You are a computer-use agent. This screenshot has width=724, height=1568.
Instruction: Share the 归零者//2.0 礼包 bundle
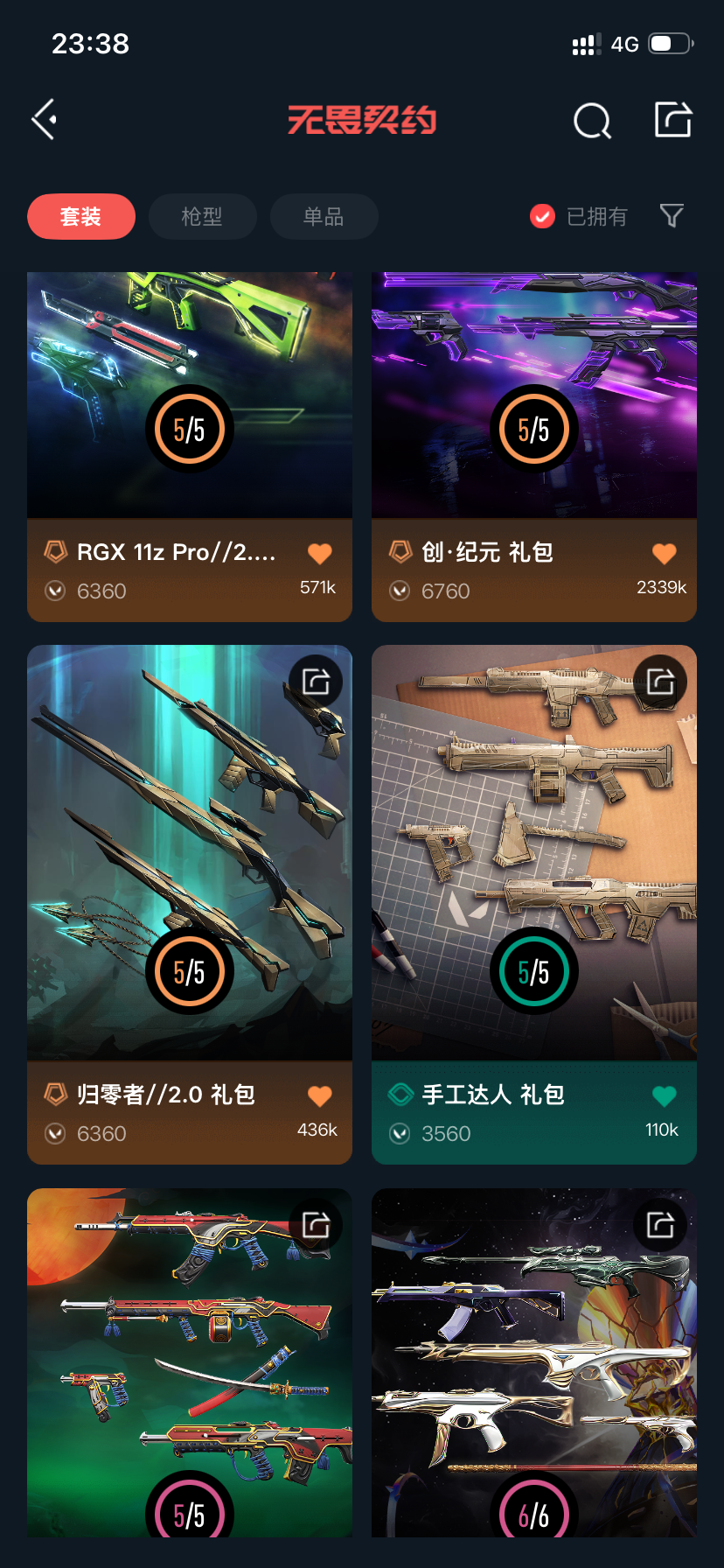click(x=316, y=682)
